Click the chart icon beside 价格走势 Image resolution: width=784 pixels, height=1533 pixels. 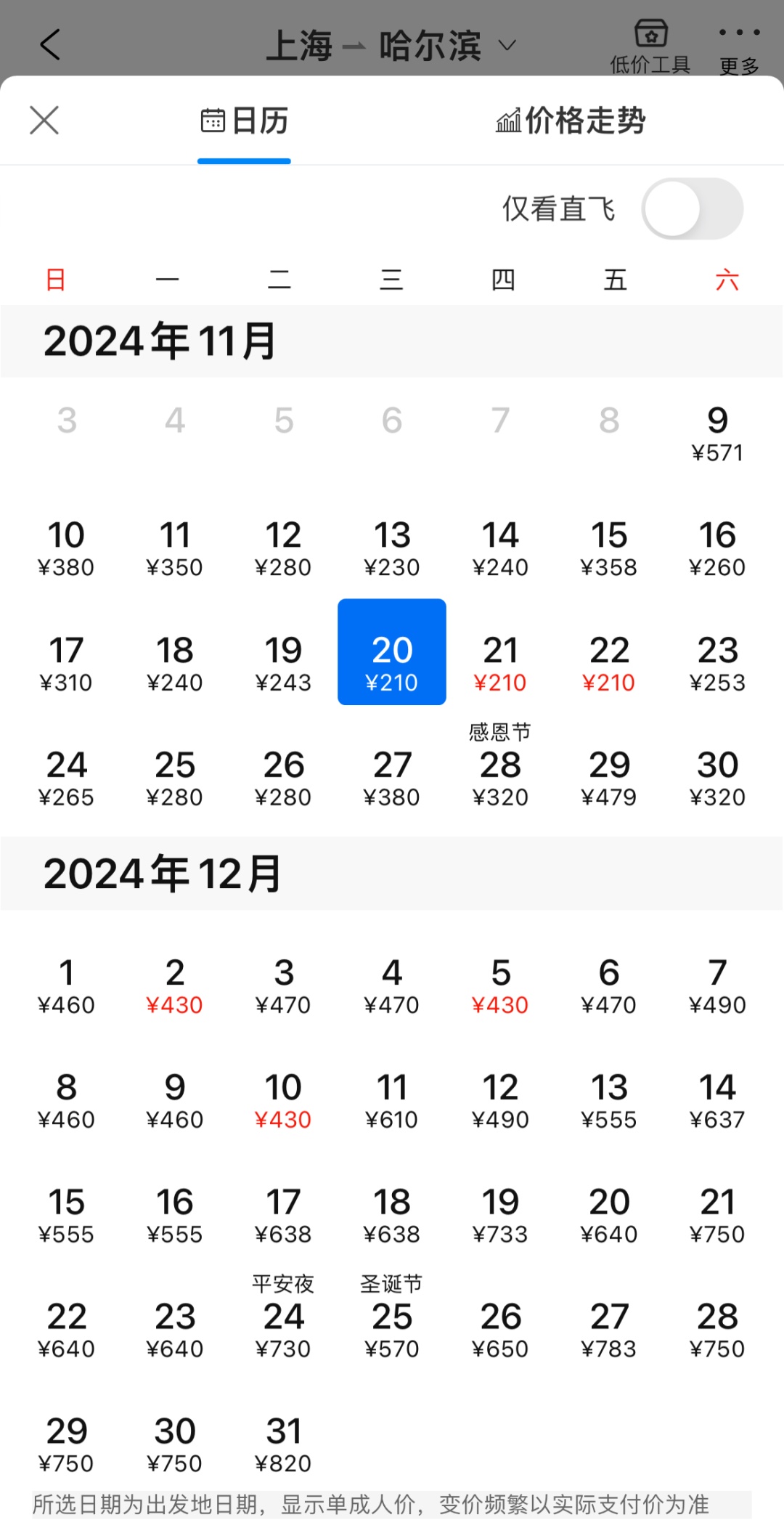[x=508, y=121]
